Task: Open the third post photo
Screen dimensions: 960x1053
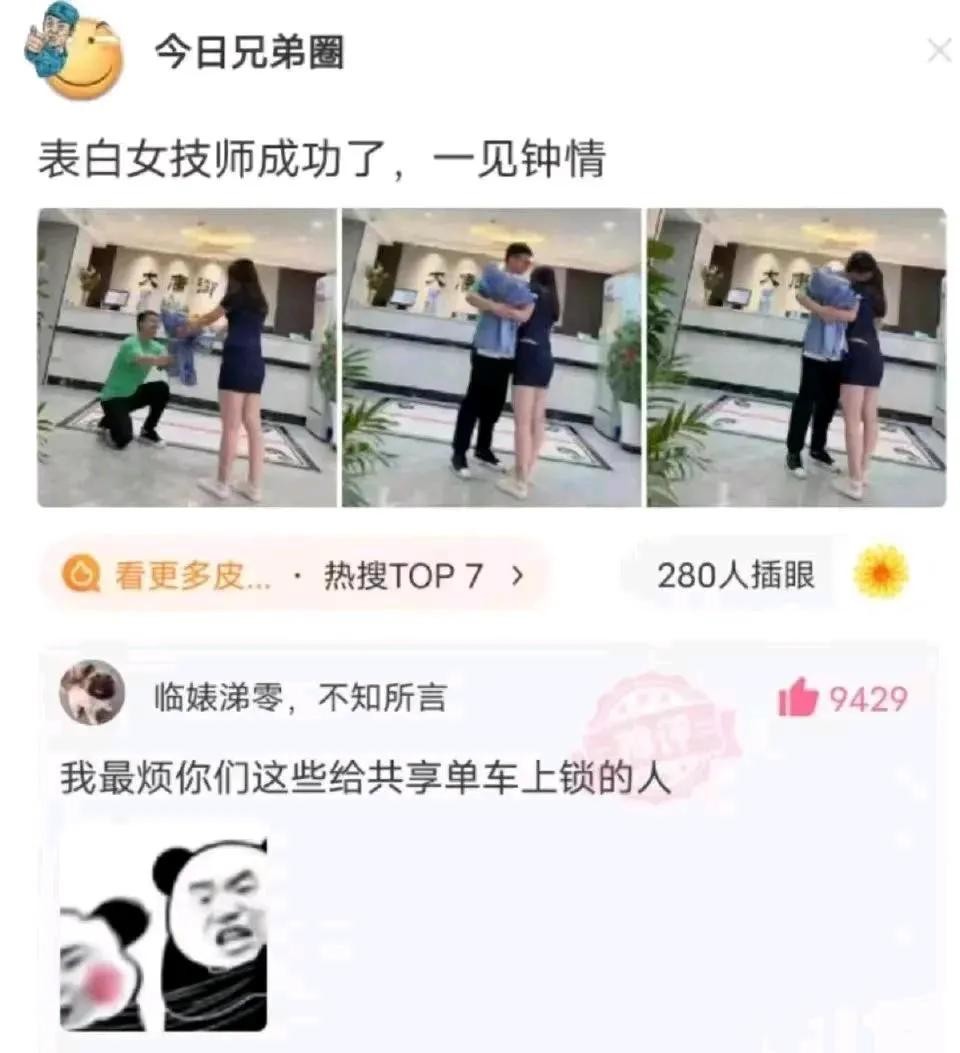Action: pos(796,357)
